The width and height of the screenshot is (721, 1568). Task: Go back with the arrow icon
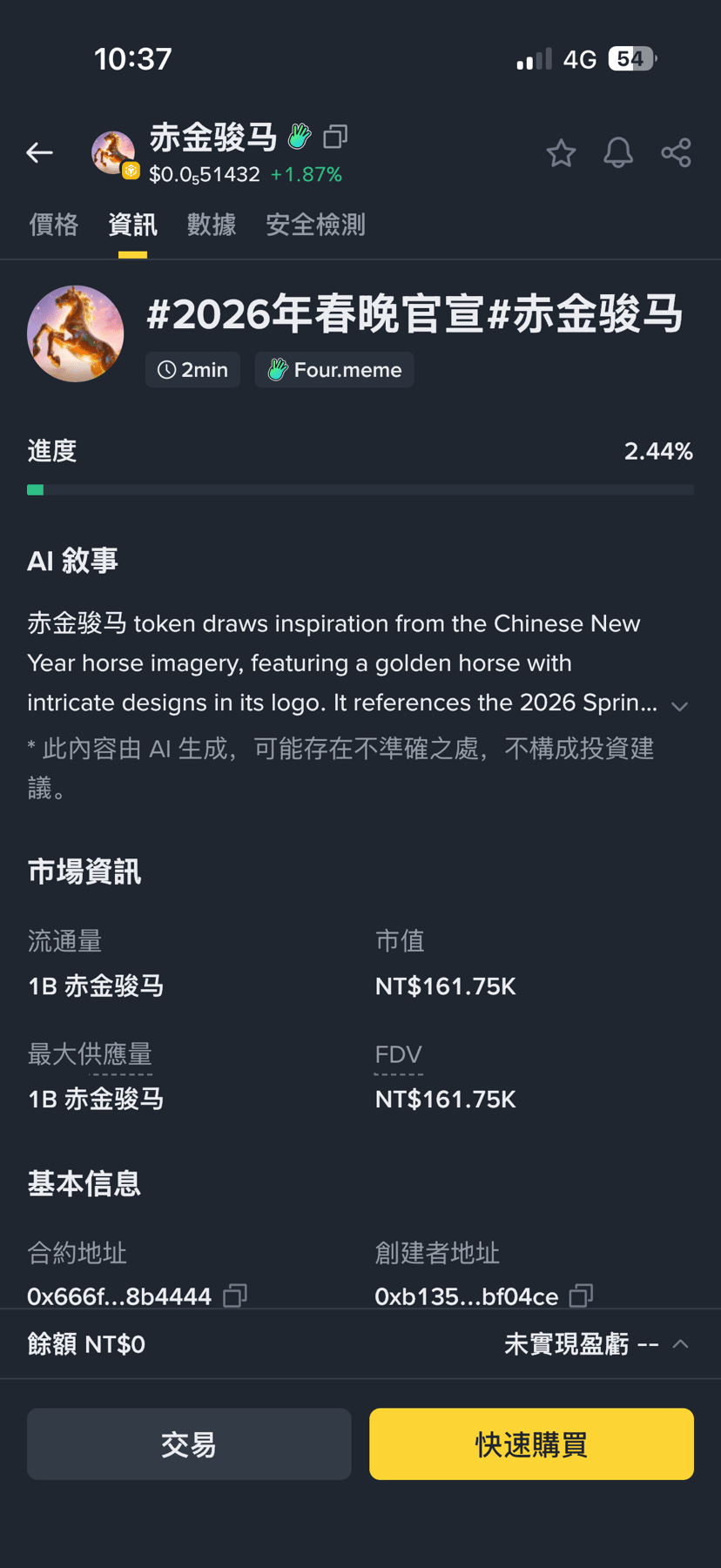pos(39,153)
